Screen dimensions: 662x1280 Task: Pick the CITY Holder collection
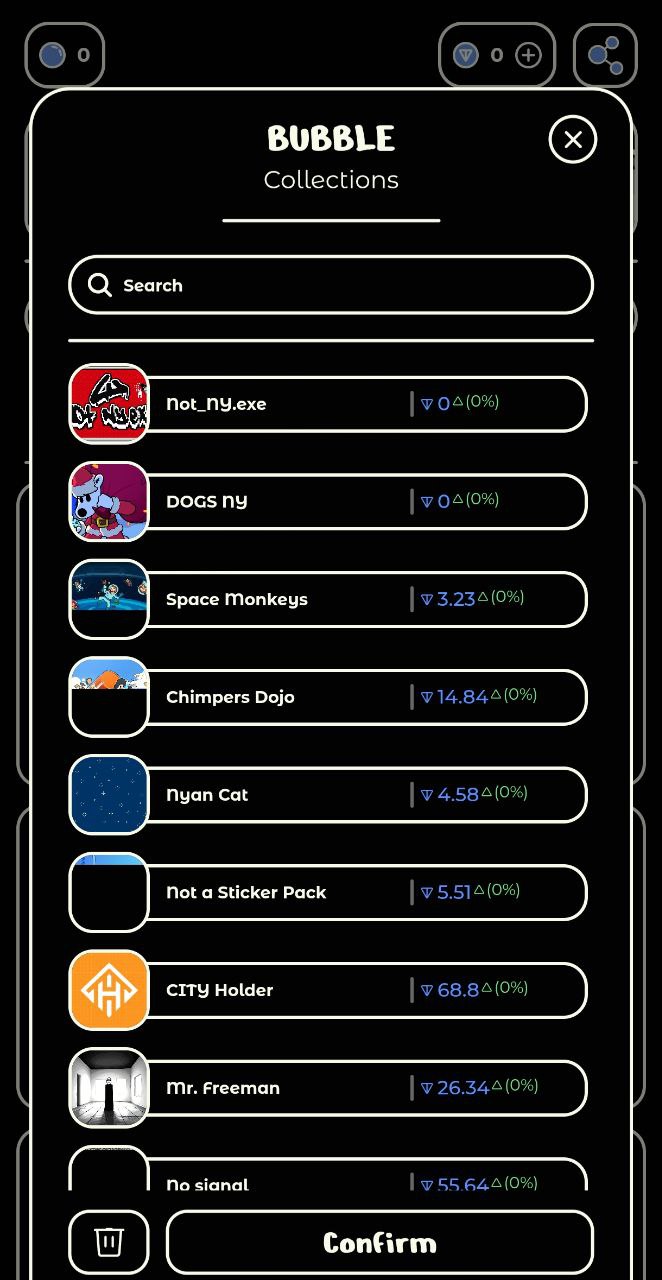click(328, 990)
